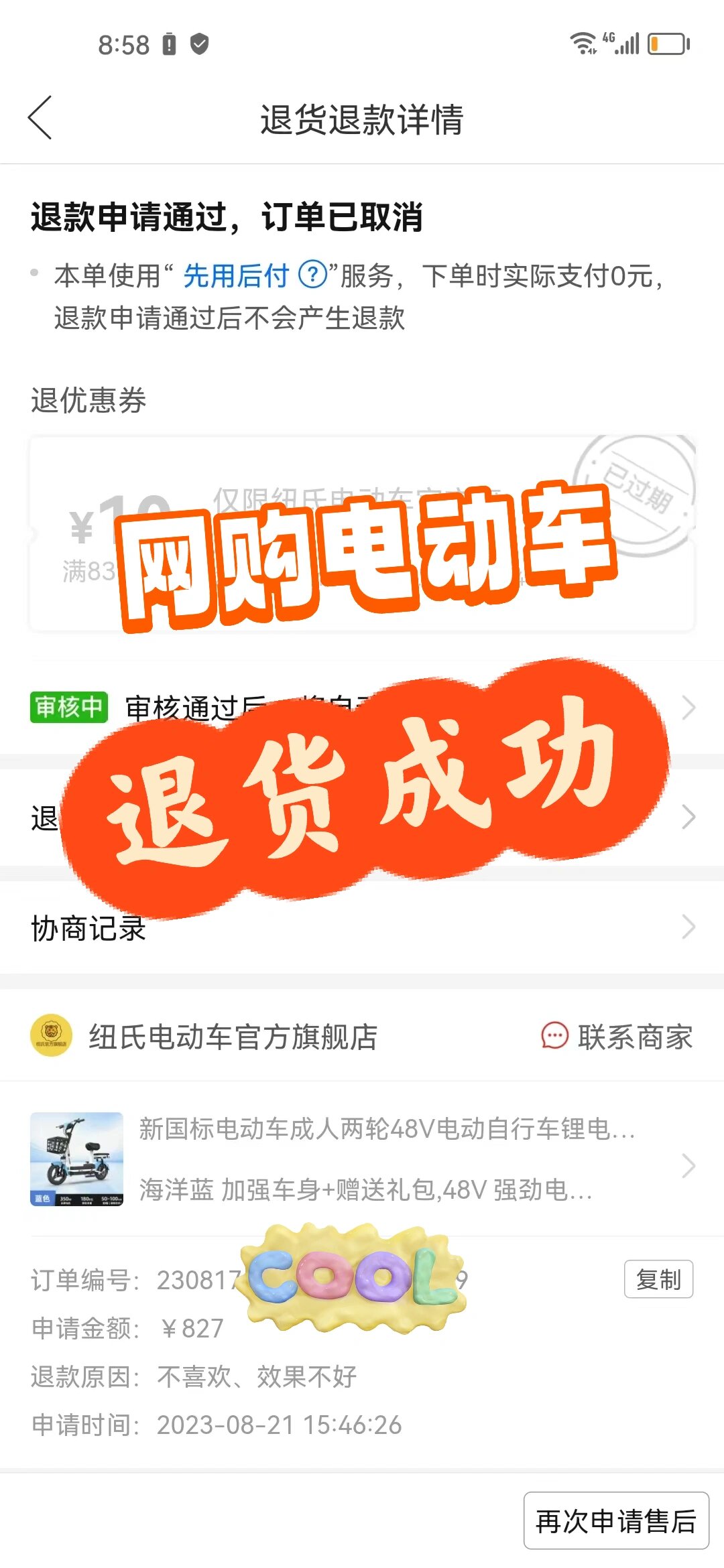Open the 新国标电动车 product item
The height and width of the screenshot is (1568, 724).
[x=362, y=1159]
